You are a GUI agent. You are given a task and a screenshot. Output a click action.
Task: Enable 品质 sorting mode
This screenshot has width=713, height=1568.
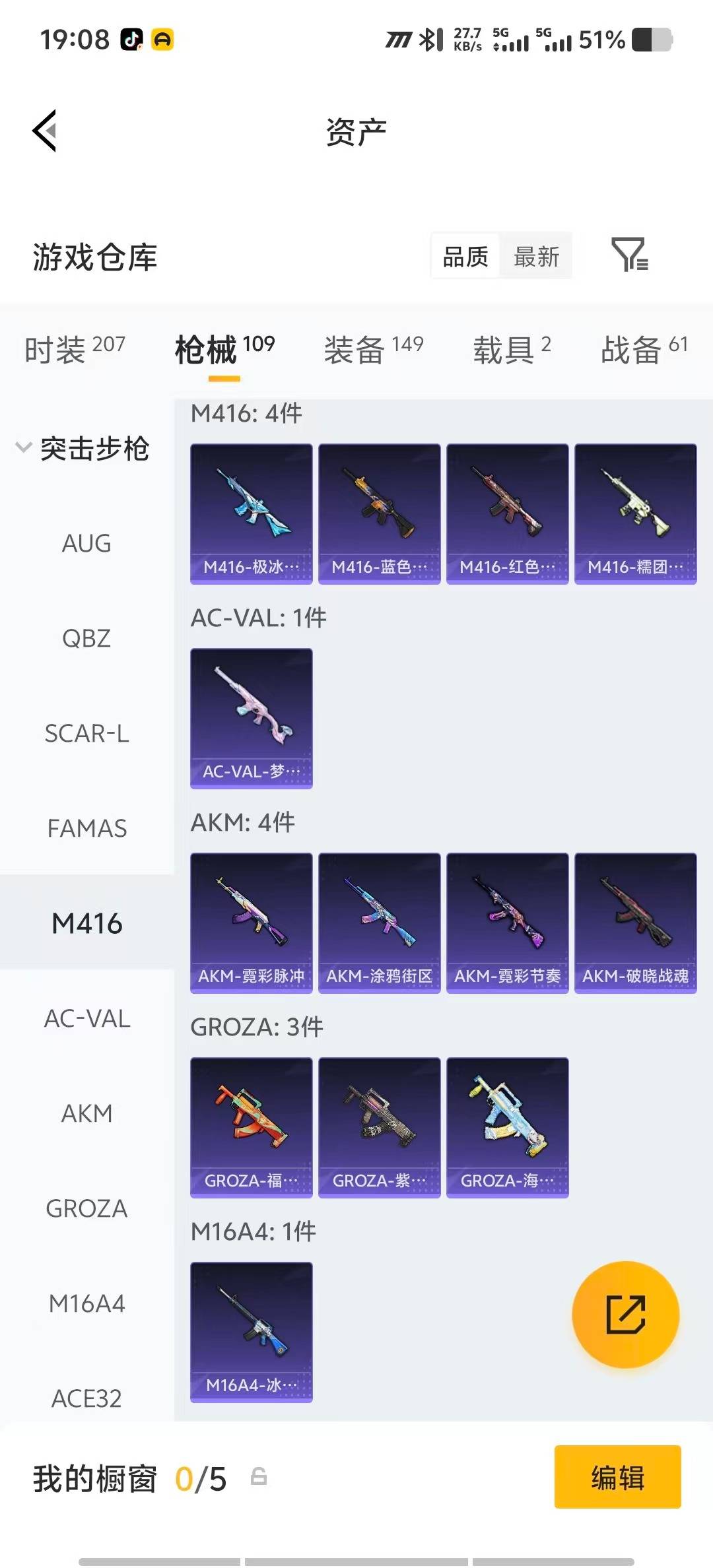coord(464,256)
